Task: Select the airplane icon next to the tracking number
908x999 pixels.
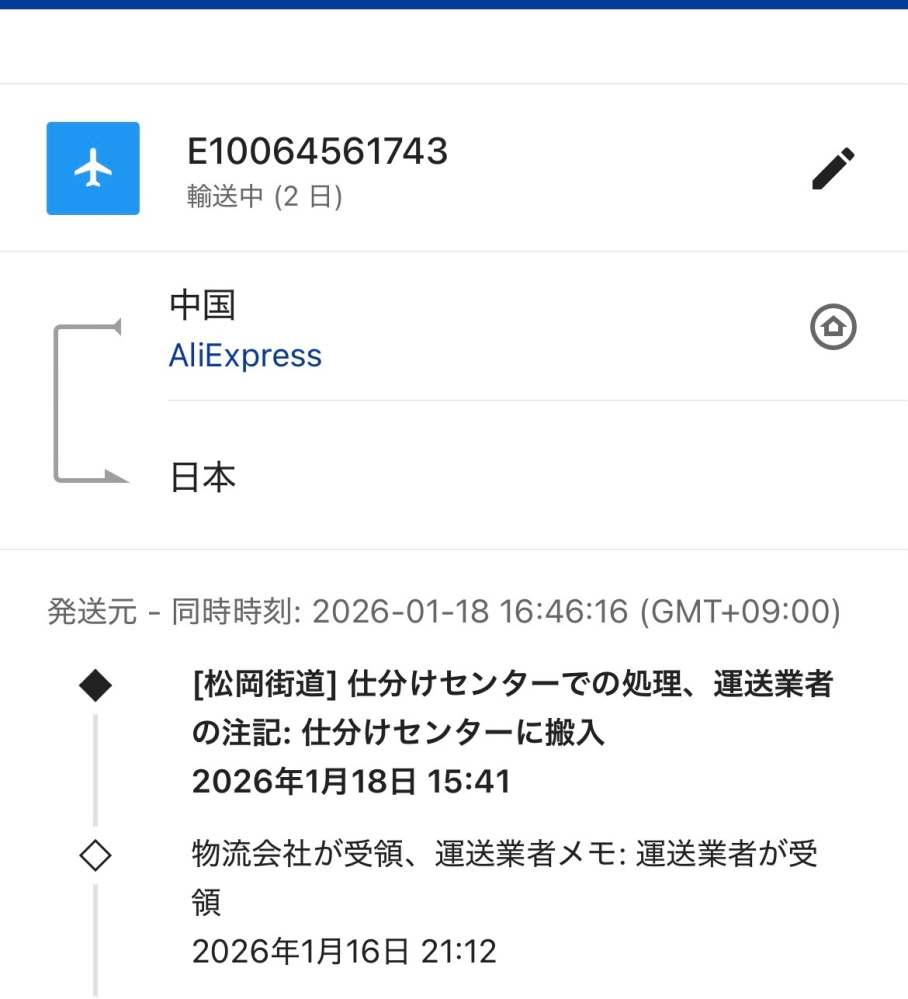Action: tap(93, 168)
